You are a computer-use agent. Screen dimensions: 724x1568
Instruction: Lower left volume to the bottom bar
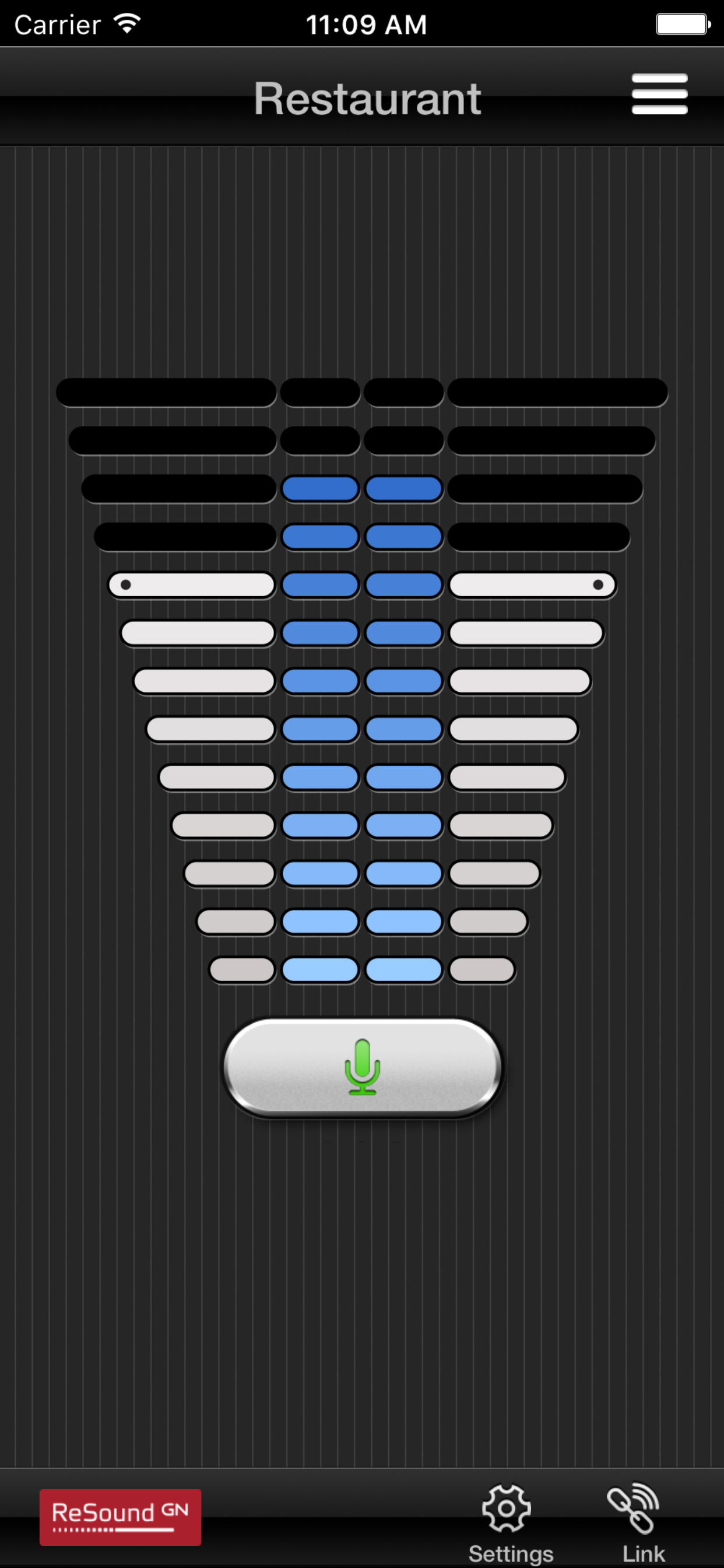coord(242,970)
